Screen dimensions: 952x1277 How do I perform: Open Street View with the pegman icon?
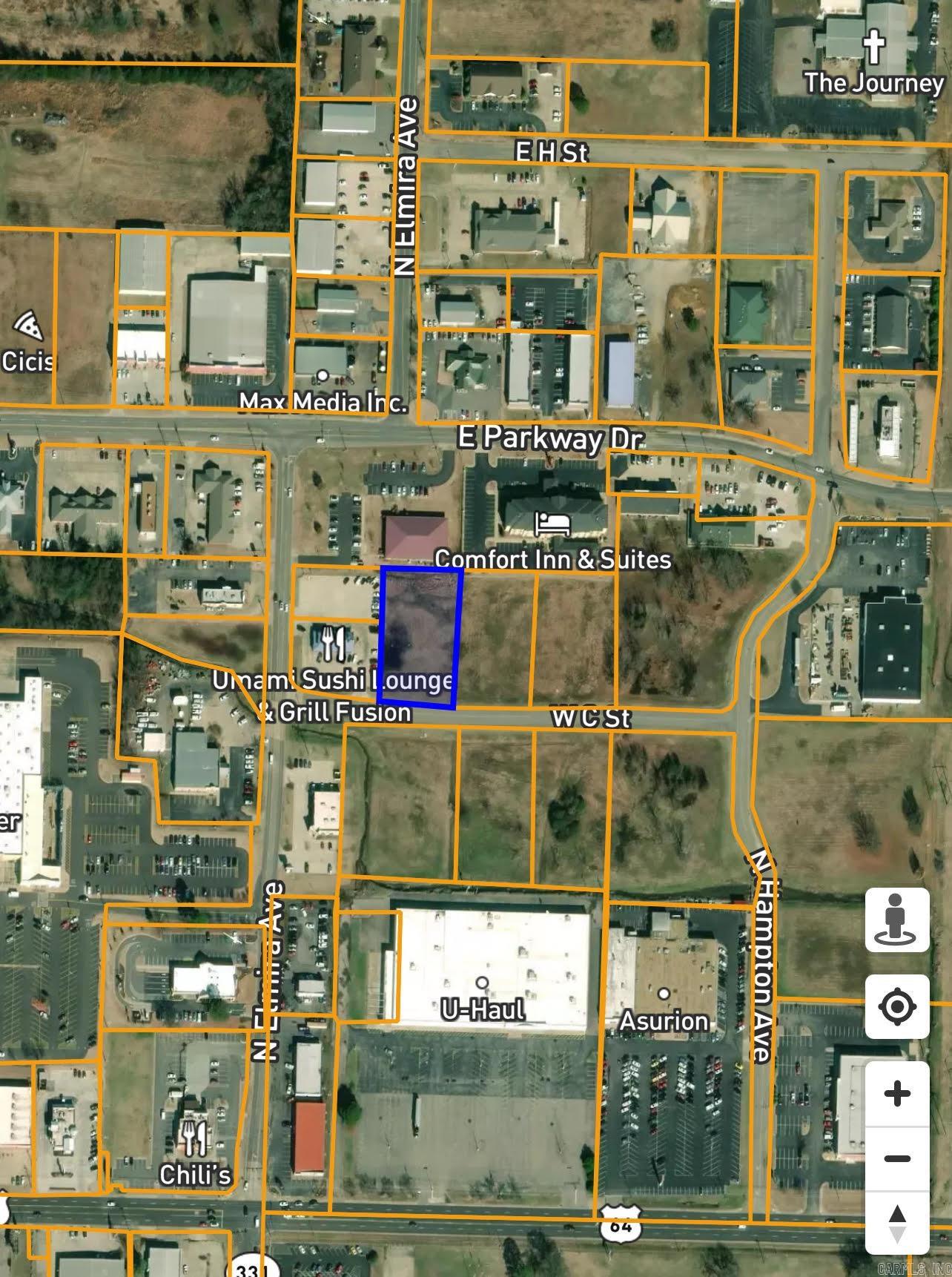897,920
